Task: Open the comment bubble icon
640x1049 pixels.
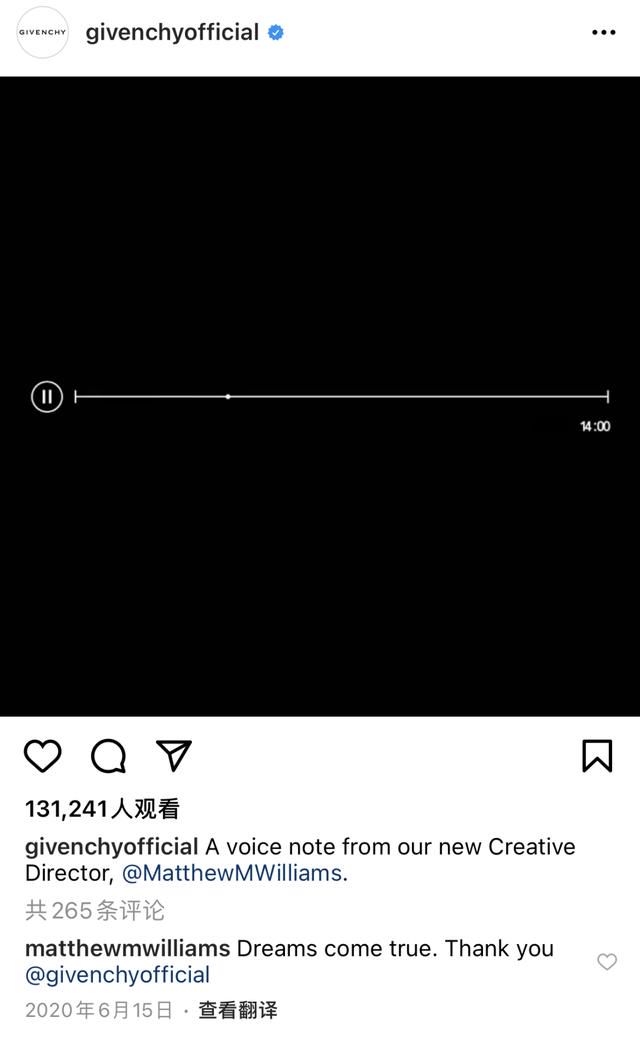Action: pyautogui.click(x=108, y=756)
